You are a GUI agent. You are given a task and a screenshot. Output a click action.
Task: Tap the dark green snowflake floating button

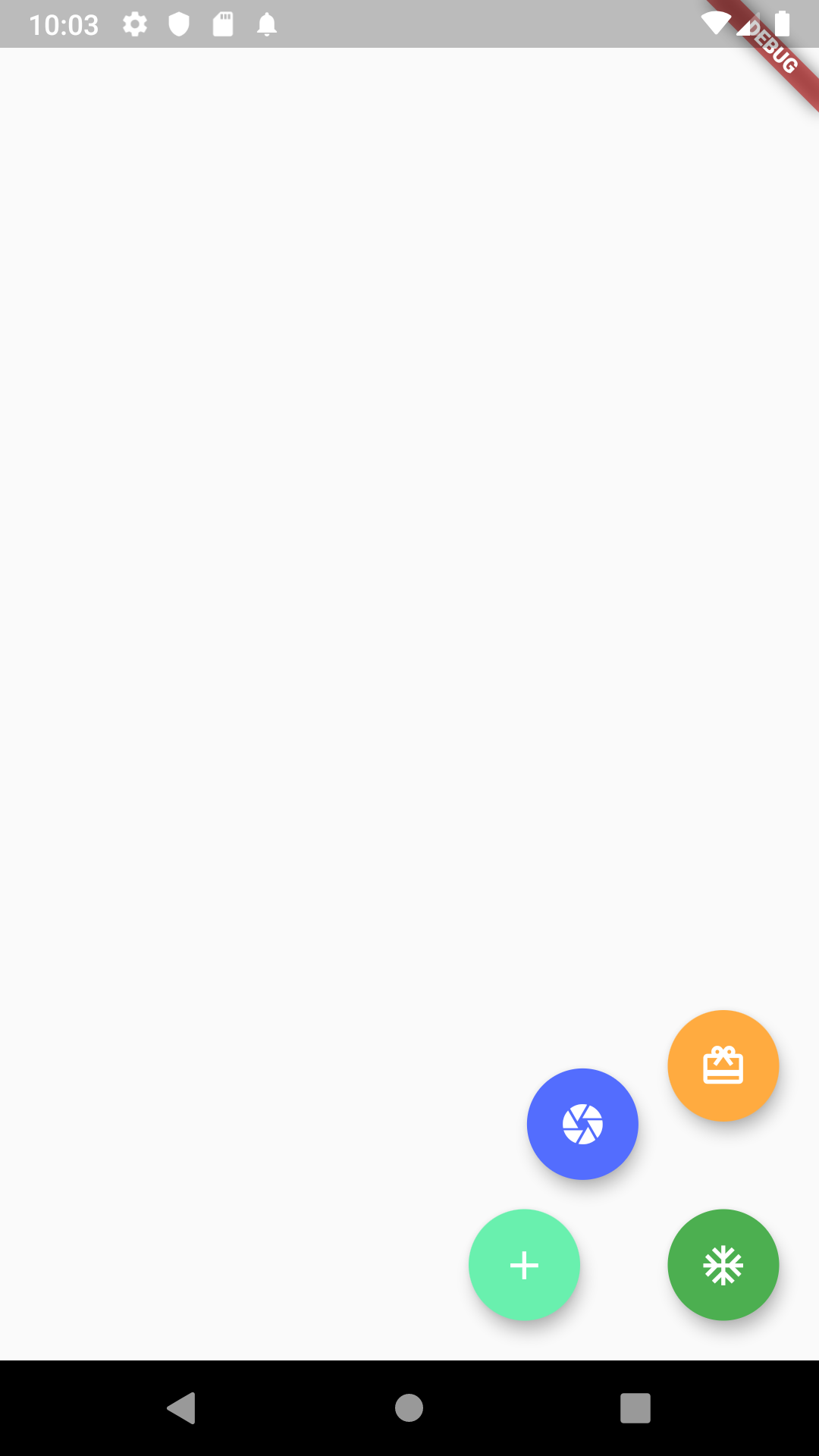723,1265
